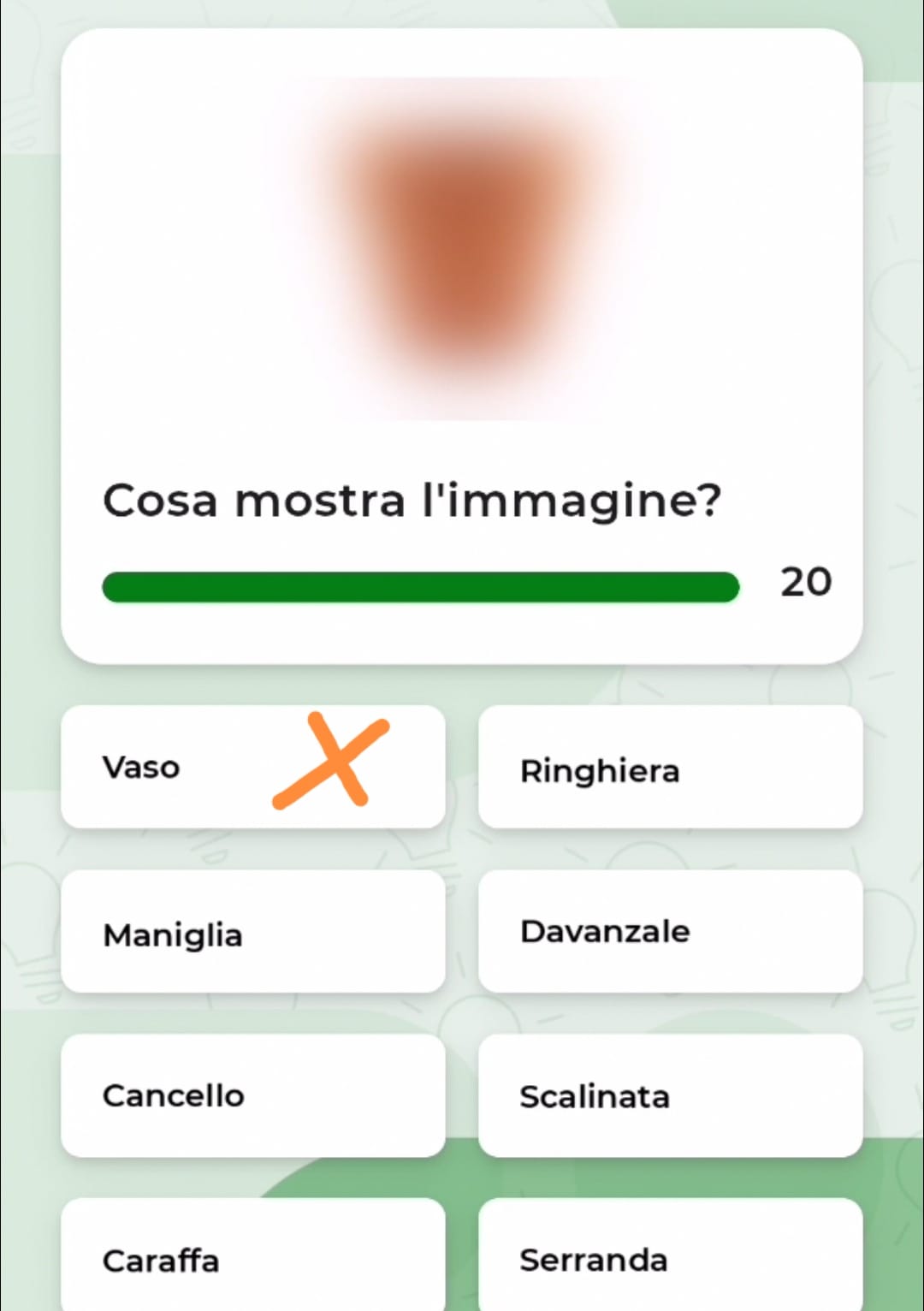Image resolution: width=924 pixels, height=1311 pixels.
Task: Tap the Maniglia option
Action: (x=252, y=932)
